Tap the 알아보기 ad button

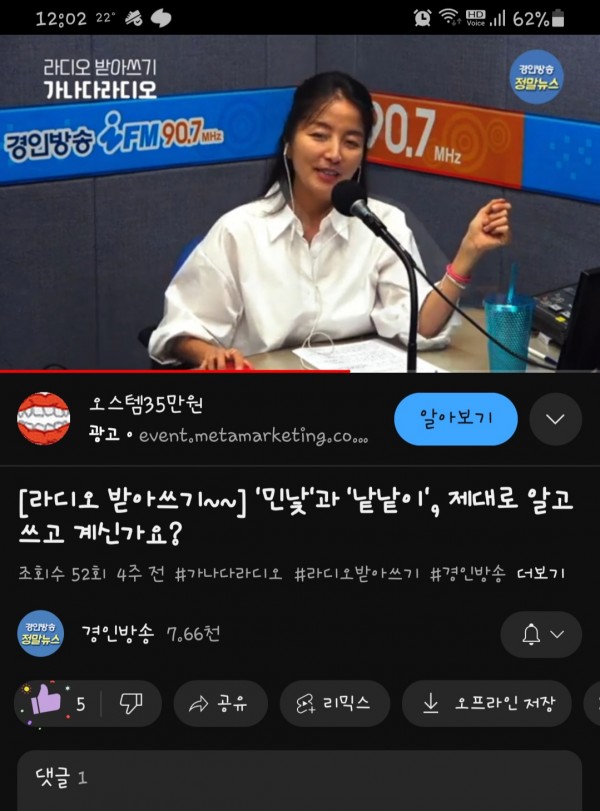coord(455,419)
